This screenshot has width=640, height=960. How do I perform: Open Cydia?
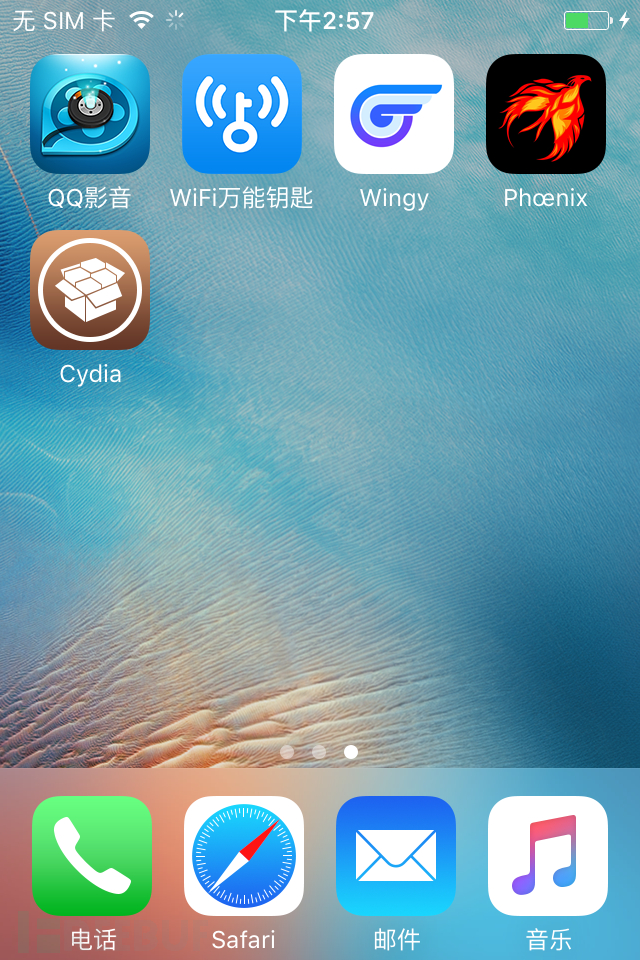90,290
